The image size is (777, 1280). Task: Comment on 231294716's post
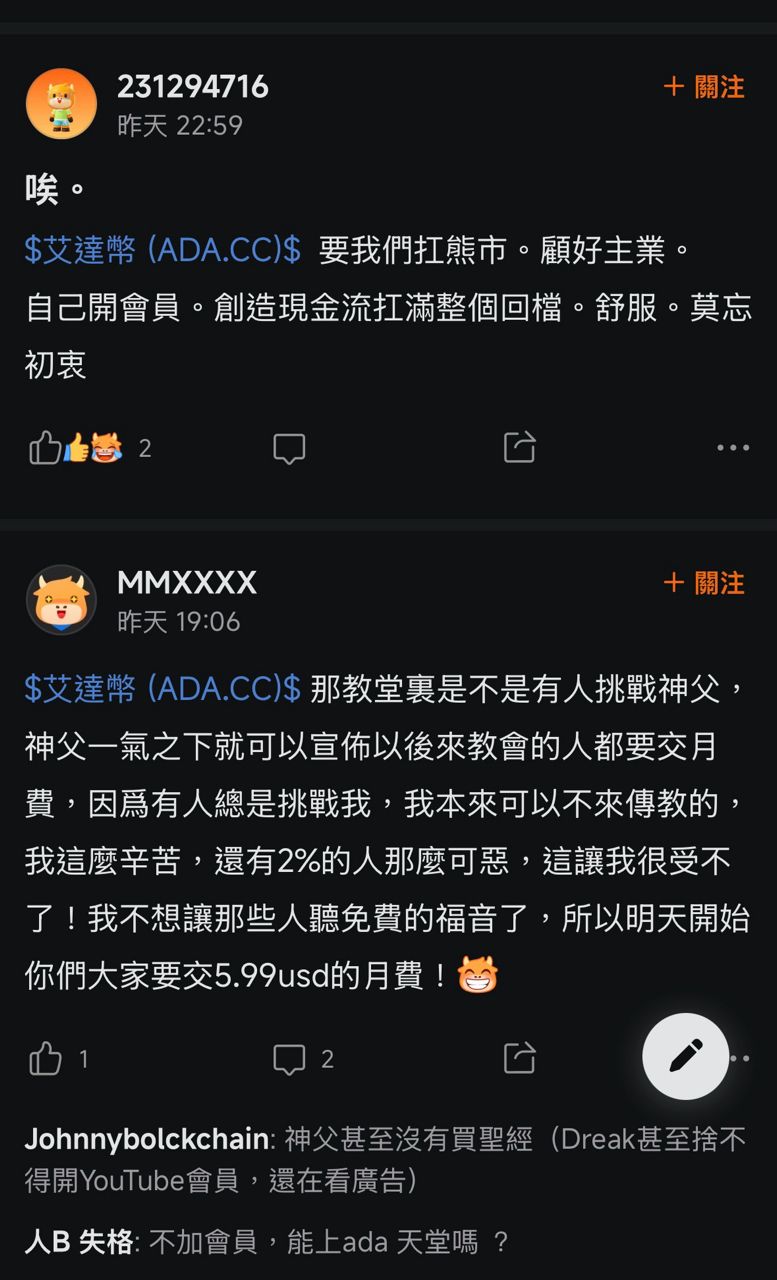coord(289,448)
